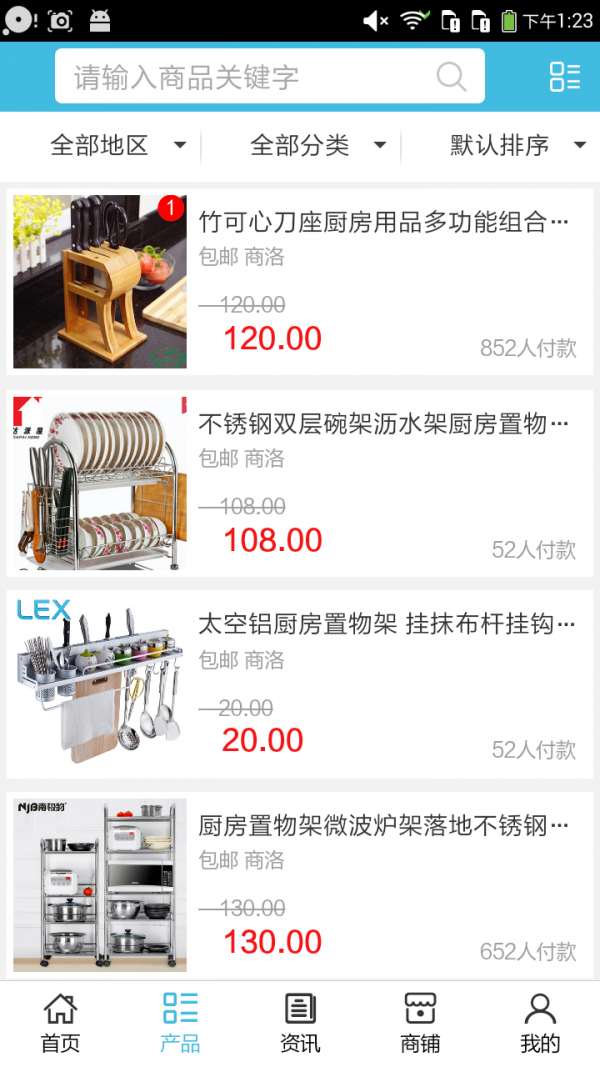Viewport: 600px width, 1067px height.
Task: Tap the magnifier search icon
Action: coord(451,77)
